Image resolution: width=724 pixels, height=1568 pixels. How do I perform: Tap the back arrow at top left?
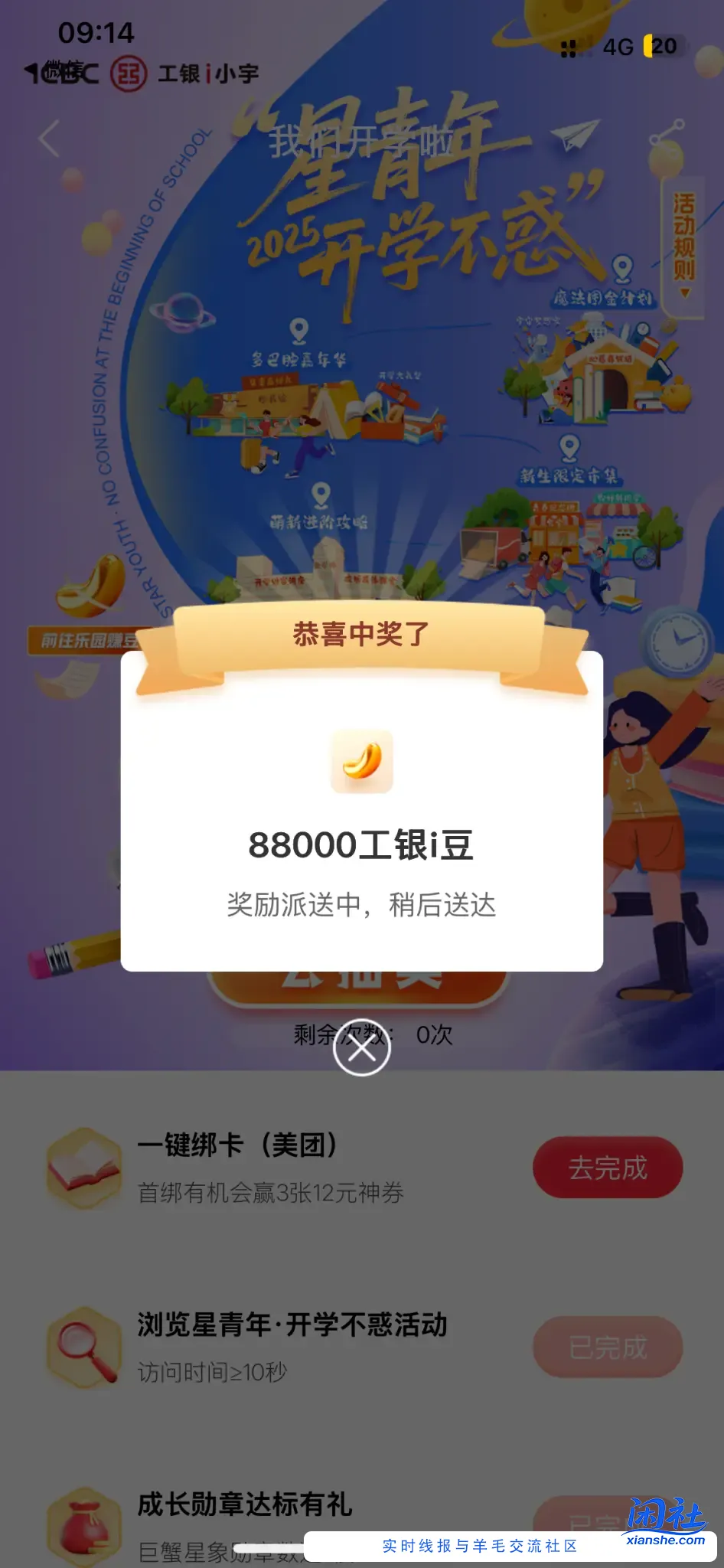[47, 140]
